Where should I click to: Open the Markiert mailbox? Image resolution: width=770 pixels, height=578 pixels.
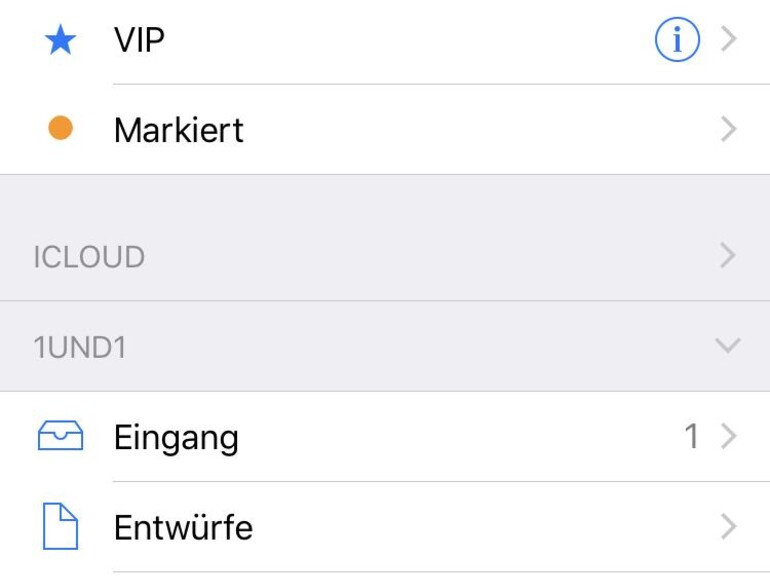click(180, 130)
